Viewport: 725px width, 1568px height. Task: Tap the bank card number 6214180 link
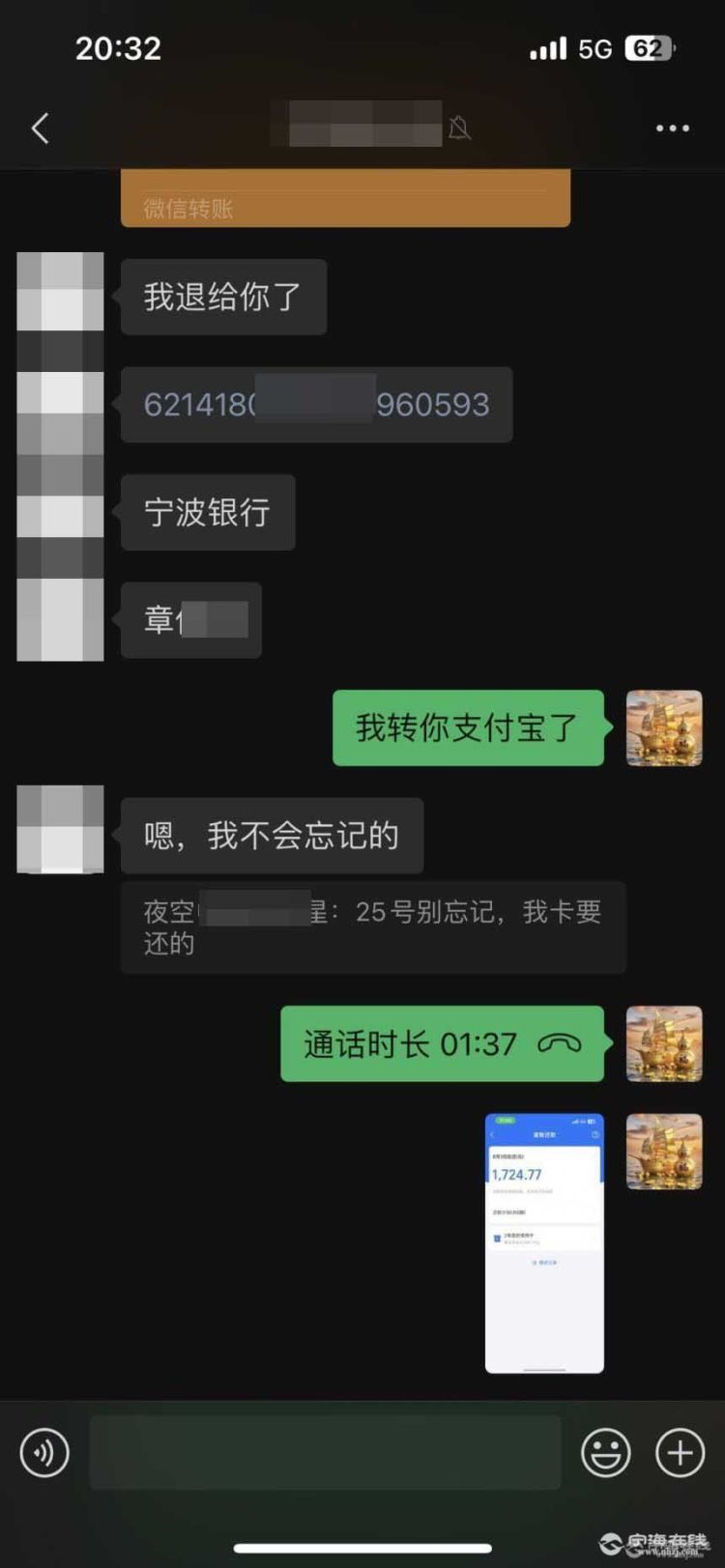click(316, 404)
